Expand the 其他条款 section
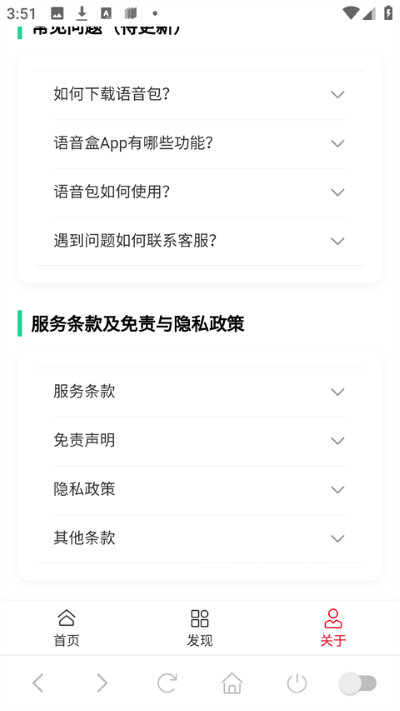400x711 pixels. [x=200, y=538]
